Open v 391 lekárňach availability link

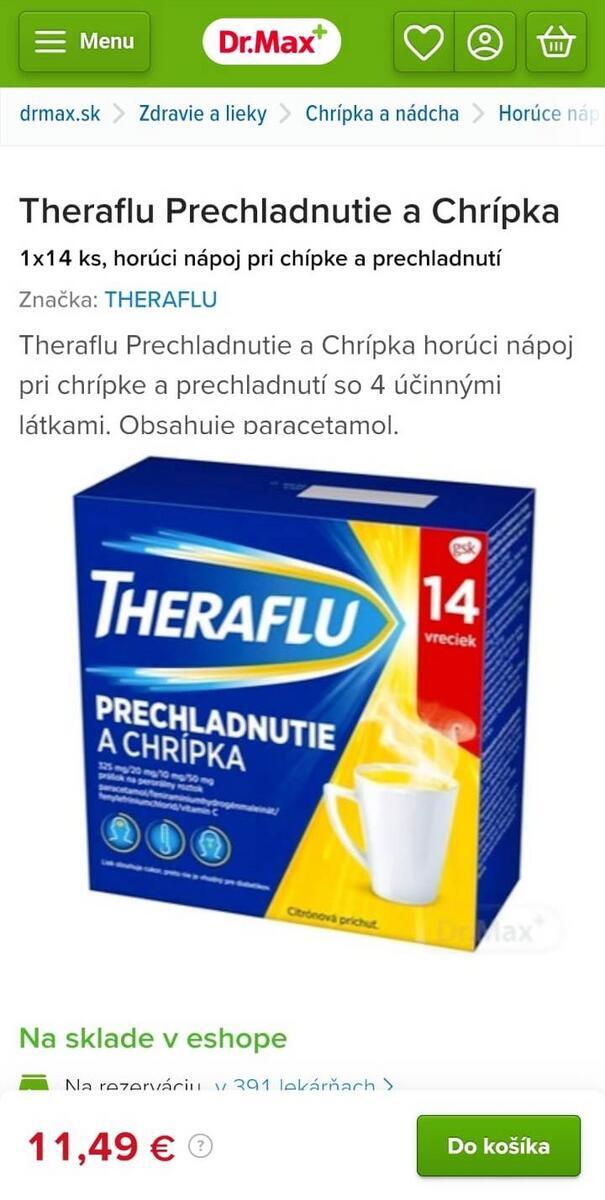point(303,1085)
